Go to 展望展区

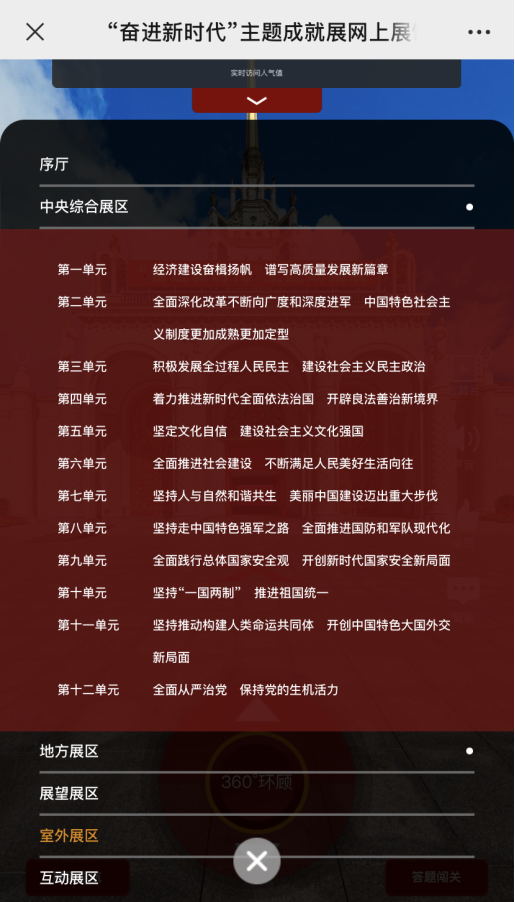pos(257,794)
